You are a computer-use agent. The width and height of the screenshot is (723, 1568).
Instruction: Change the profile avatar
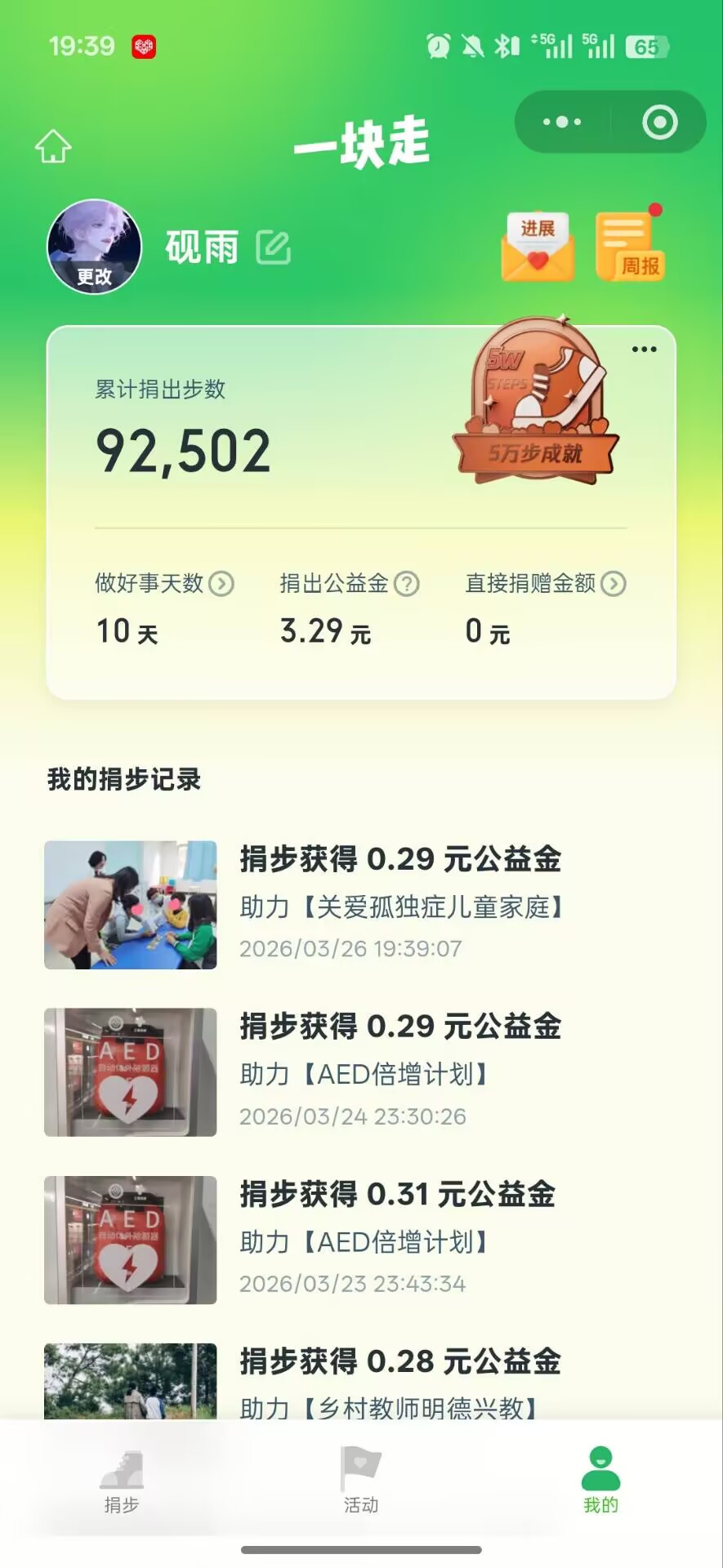(x=94, y=247)
